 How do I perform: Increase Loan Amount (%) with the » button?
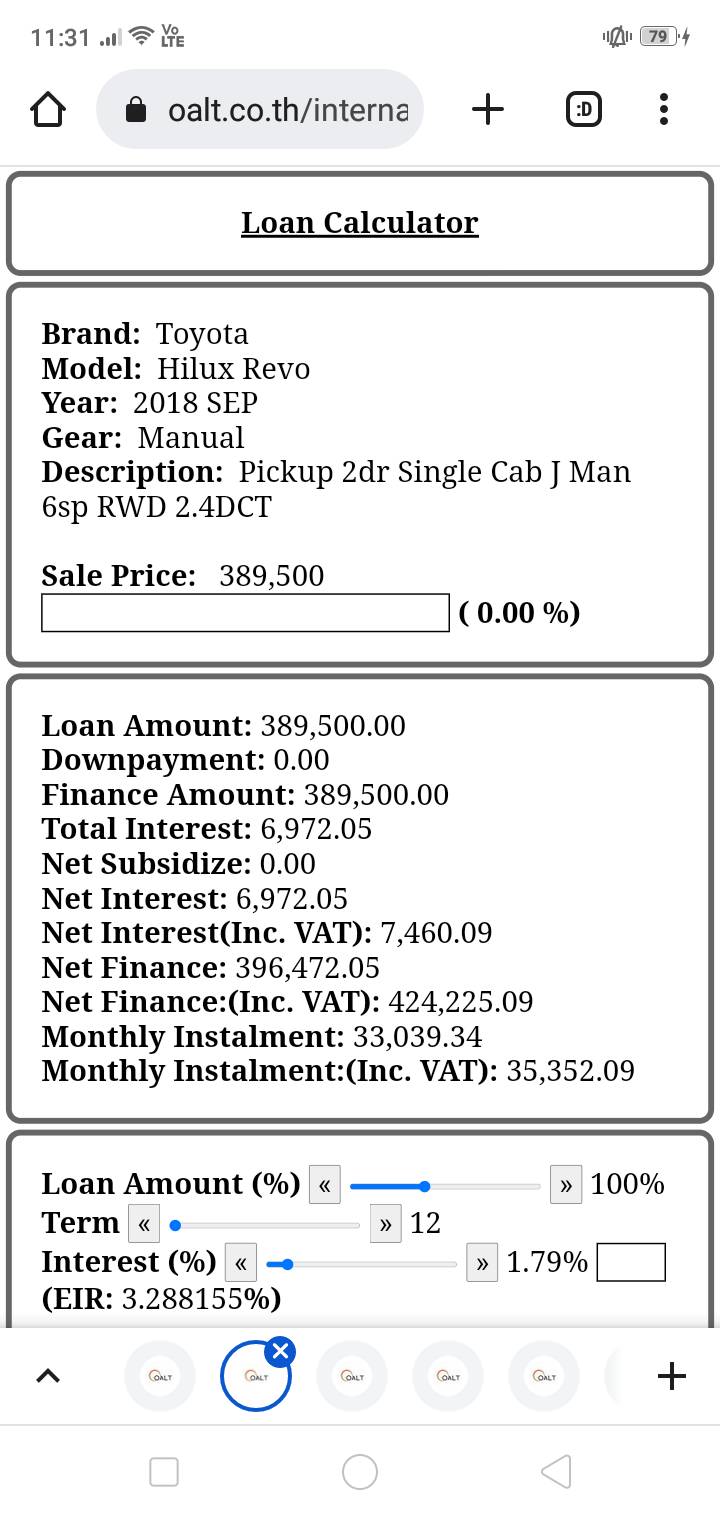tap(566, 1185)
